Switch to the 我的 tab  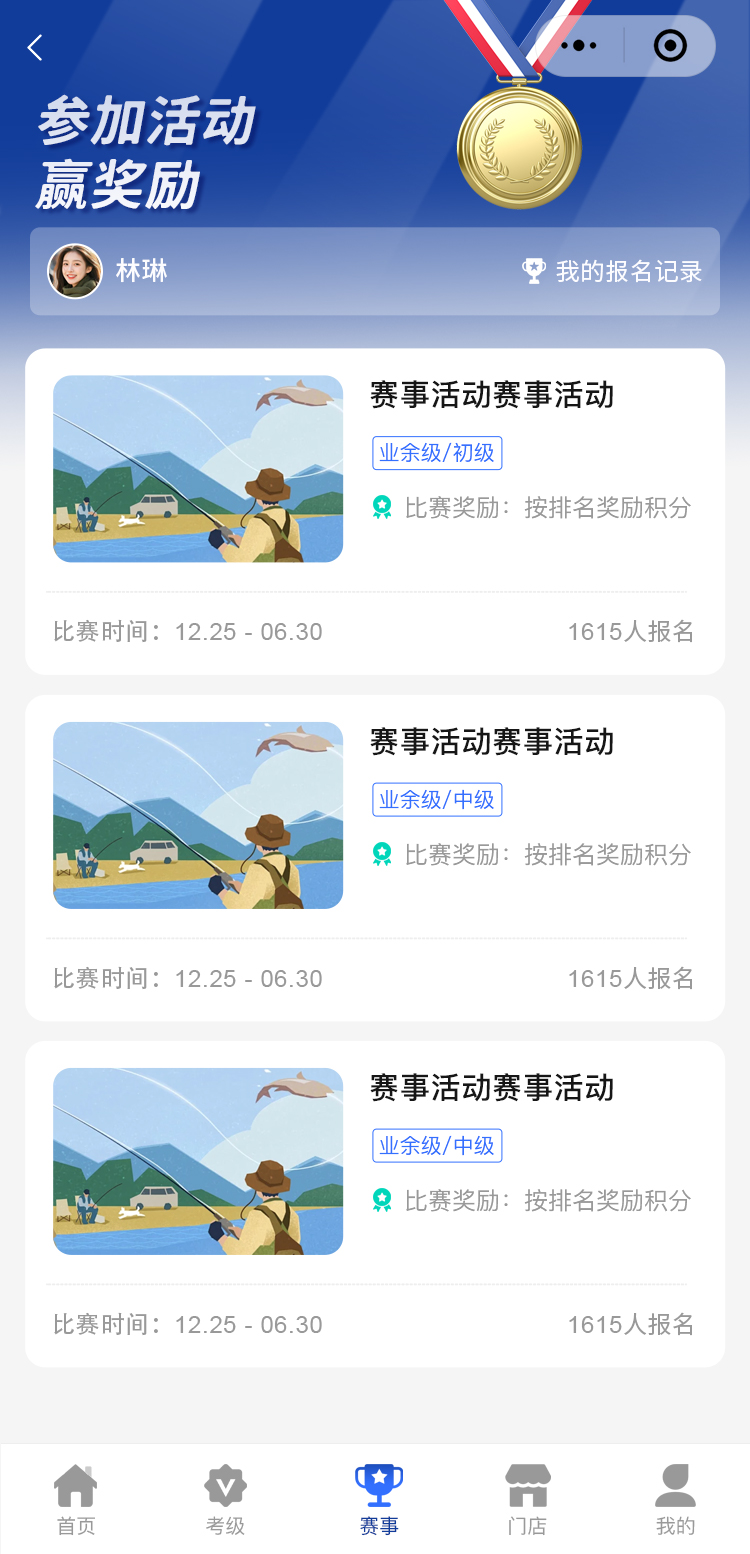tap(675, 1498)
